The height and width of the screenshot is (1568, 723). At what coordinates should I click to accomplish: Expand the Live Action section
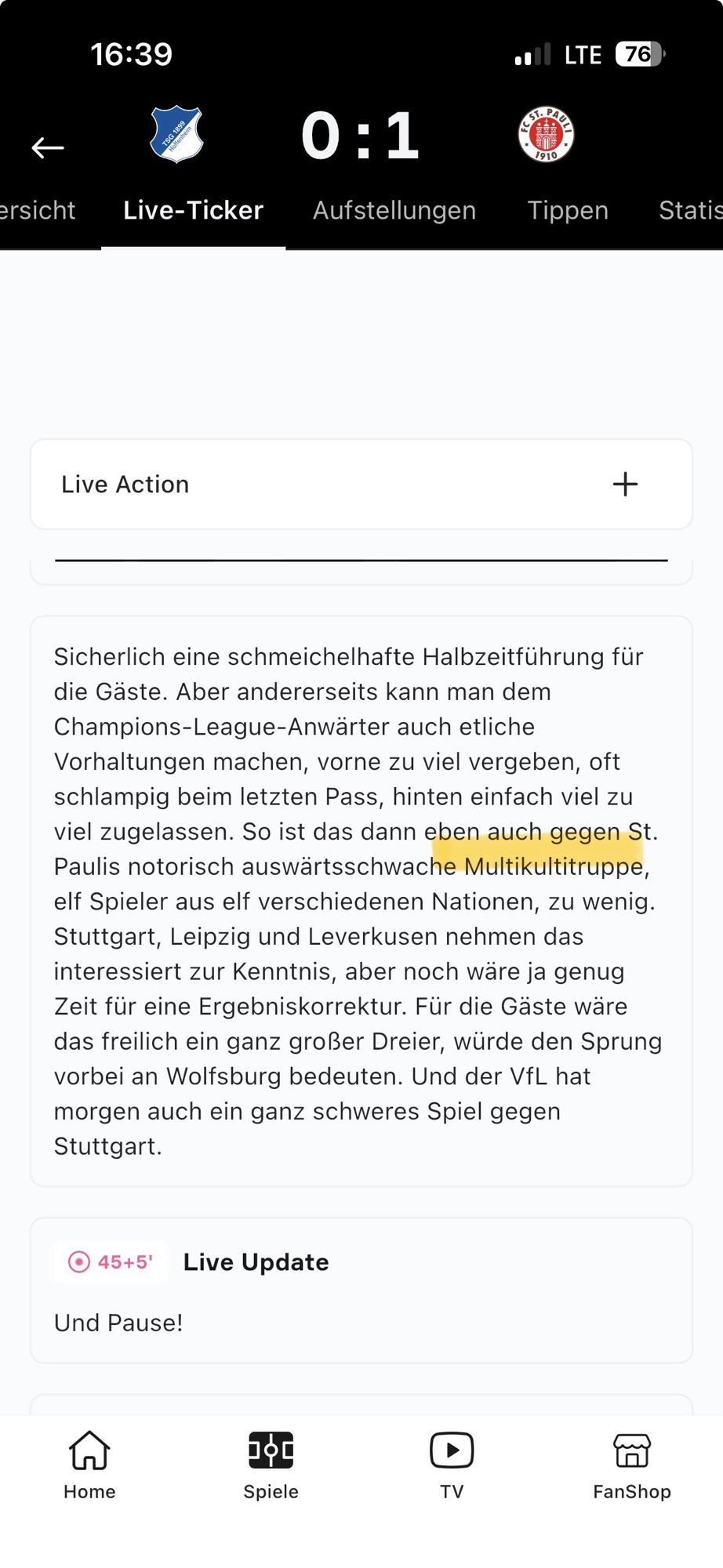tap(624, 484)
